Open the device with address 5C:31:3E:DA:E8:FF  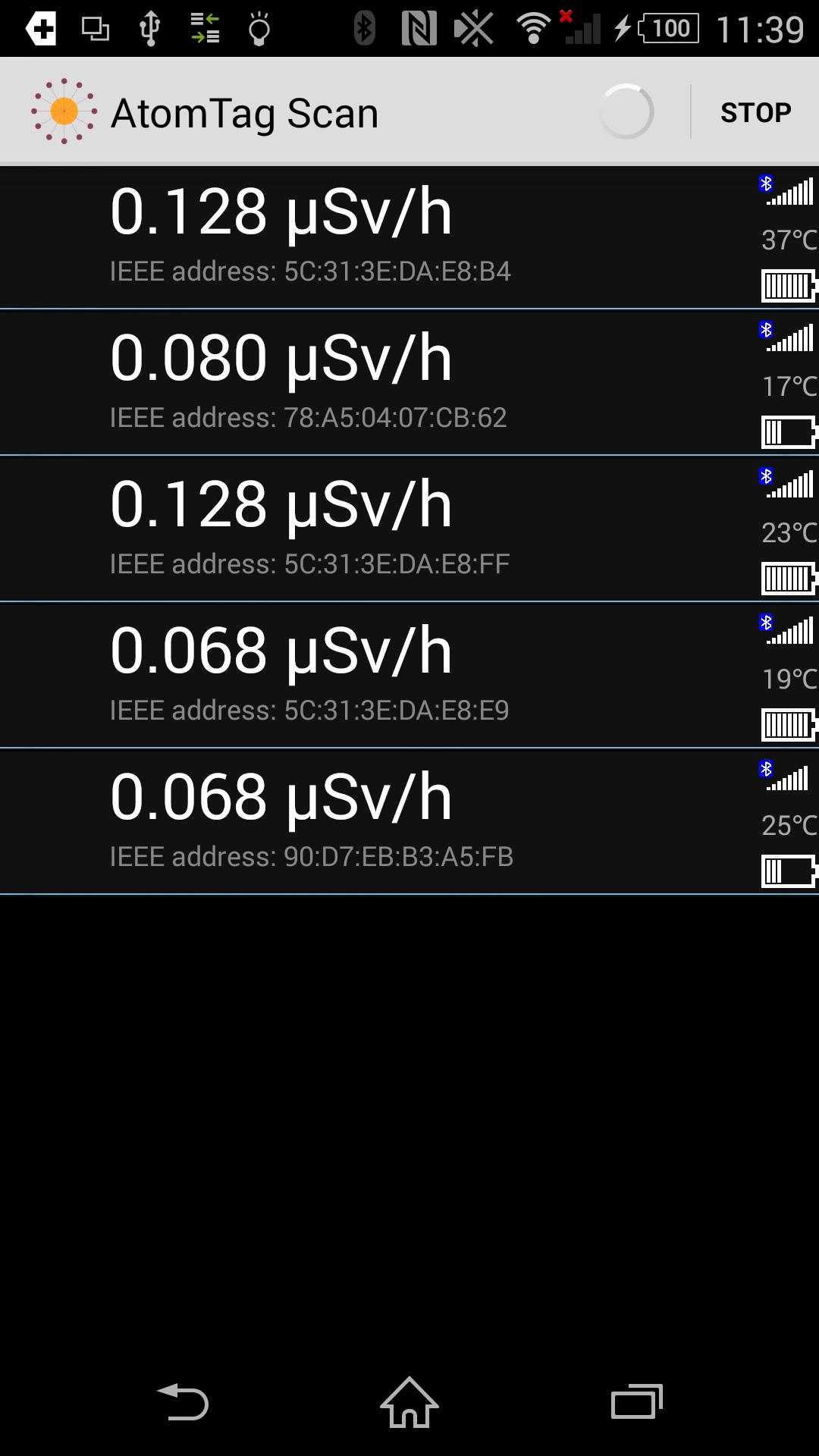(409, 529)
